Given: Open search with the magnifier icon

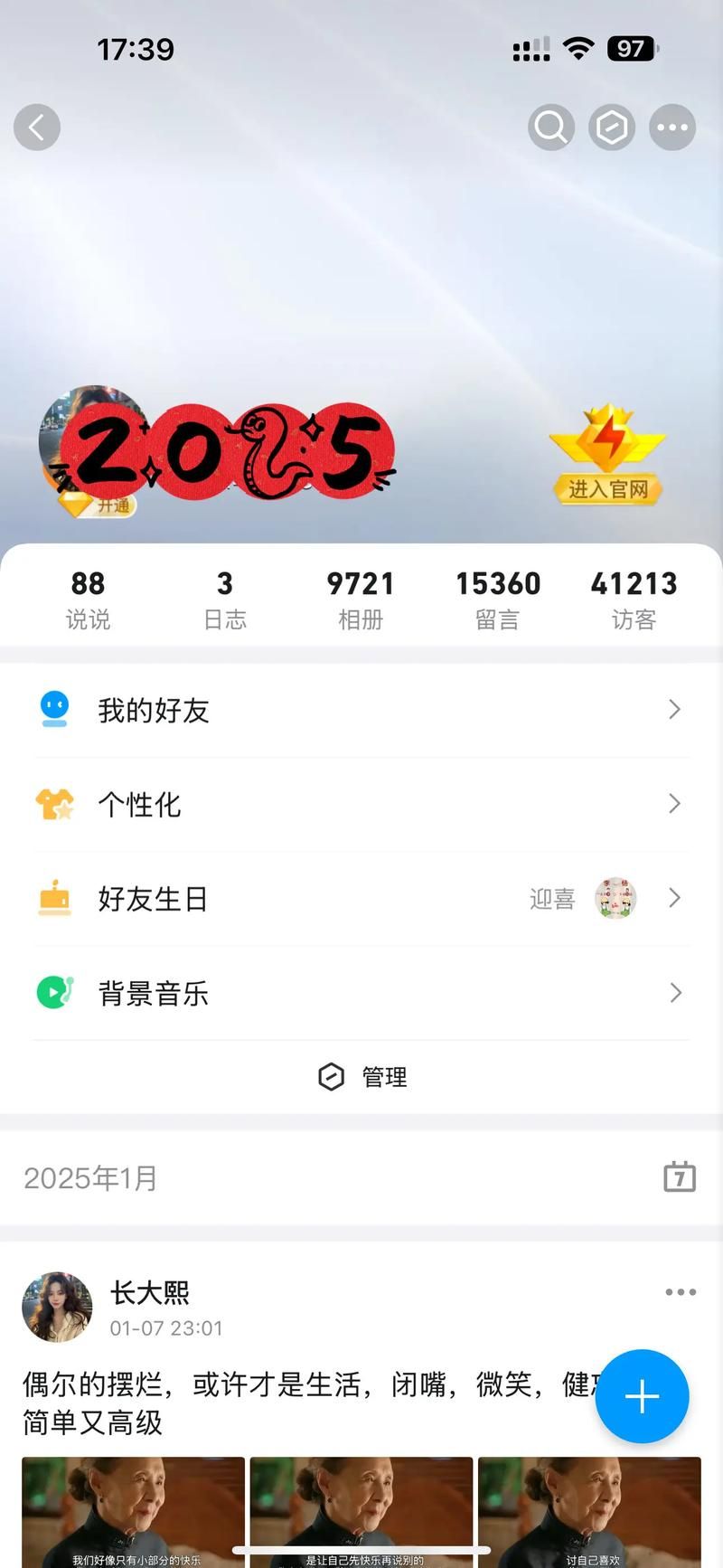Looking at the screenshot, I should [551, 128].
